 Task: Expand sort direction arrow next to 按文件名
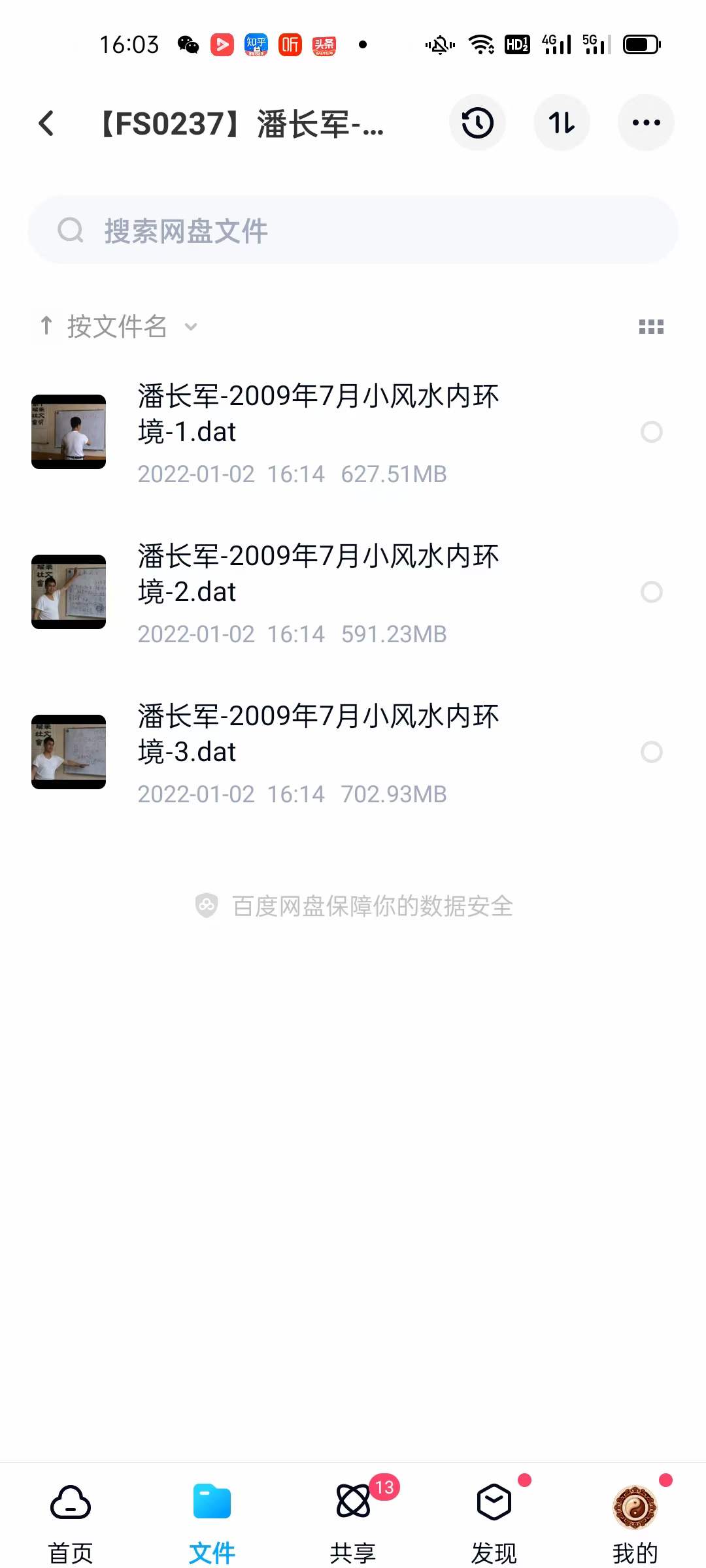click(x=46, y=326)
